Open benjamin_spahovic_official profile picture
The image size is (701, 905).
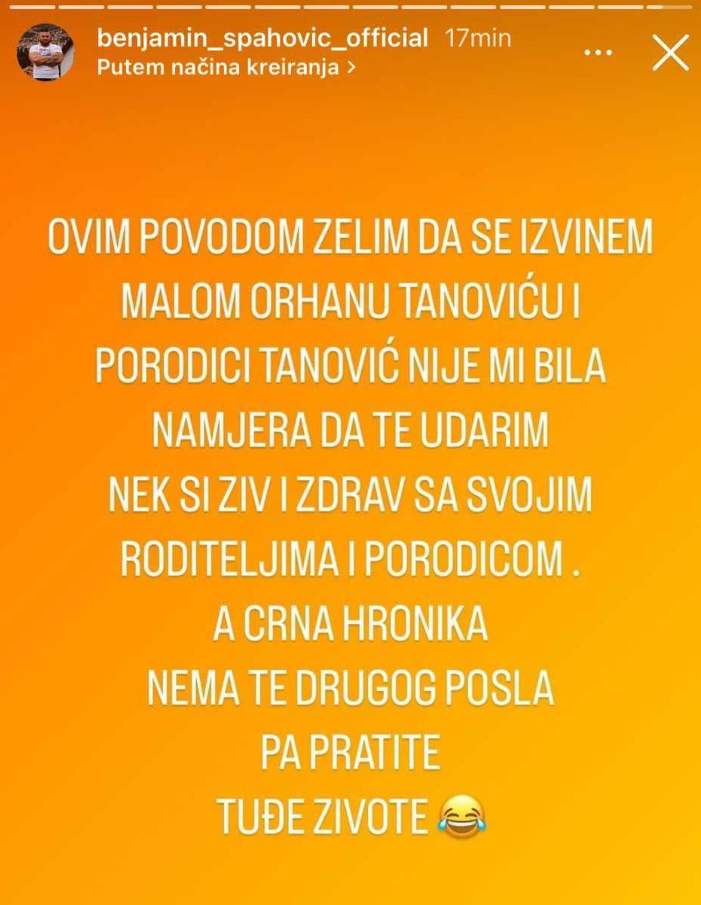coord(46,53)
